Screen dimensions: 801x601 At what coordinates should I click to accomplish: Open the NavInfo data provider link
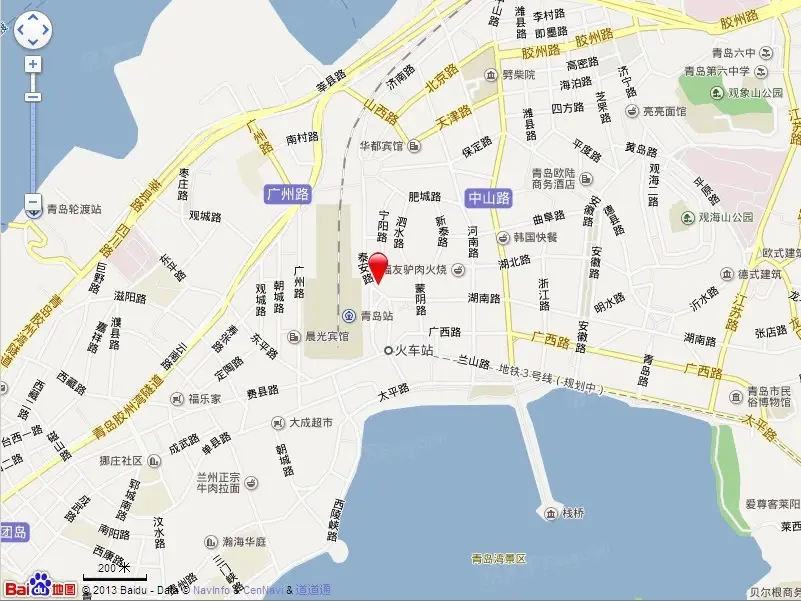pyautogui.click(x=211, y=591)
